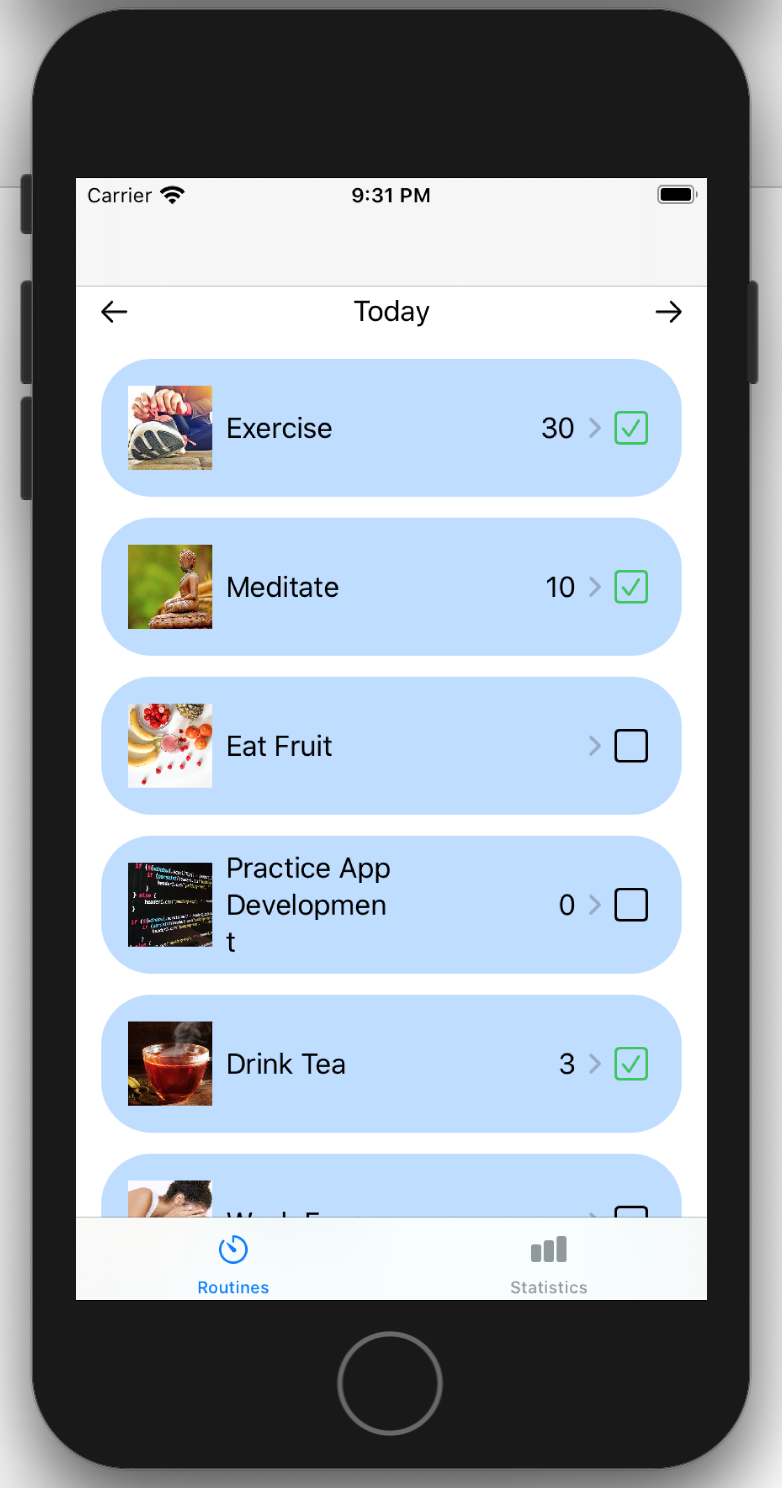Go to the next day with the right arrow
Image resolution: width=782 pixels, height=1488 pixels.
668,312
